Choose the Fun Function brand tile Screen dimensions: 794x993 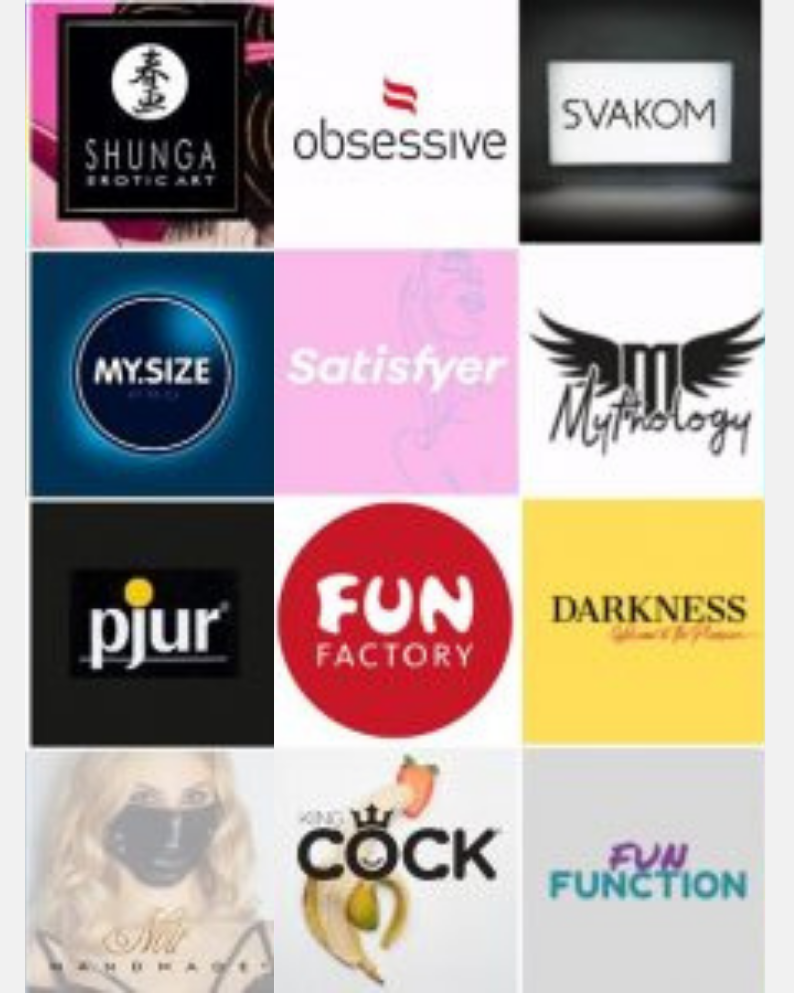(643, 870)
